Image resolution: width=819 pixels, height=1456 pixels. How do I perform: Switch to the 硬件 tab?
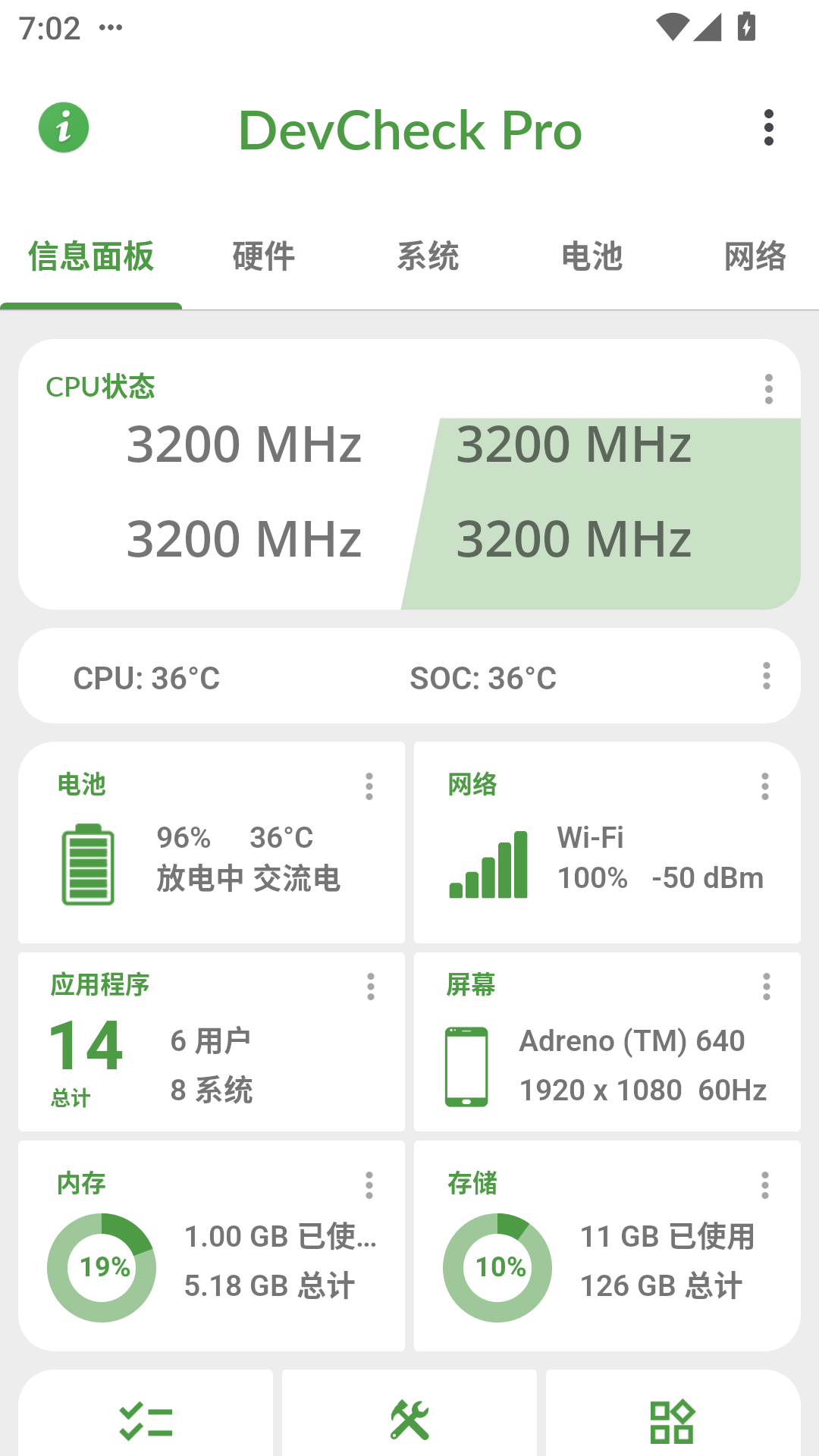263,256
